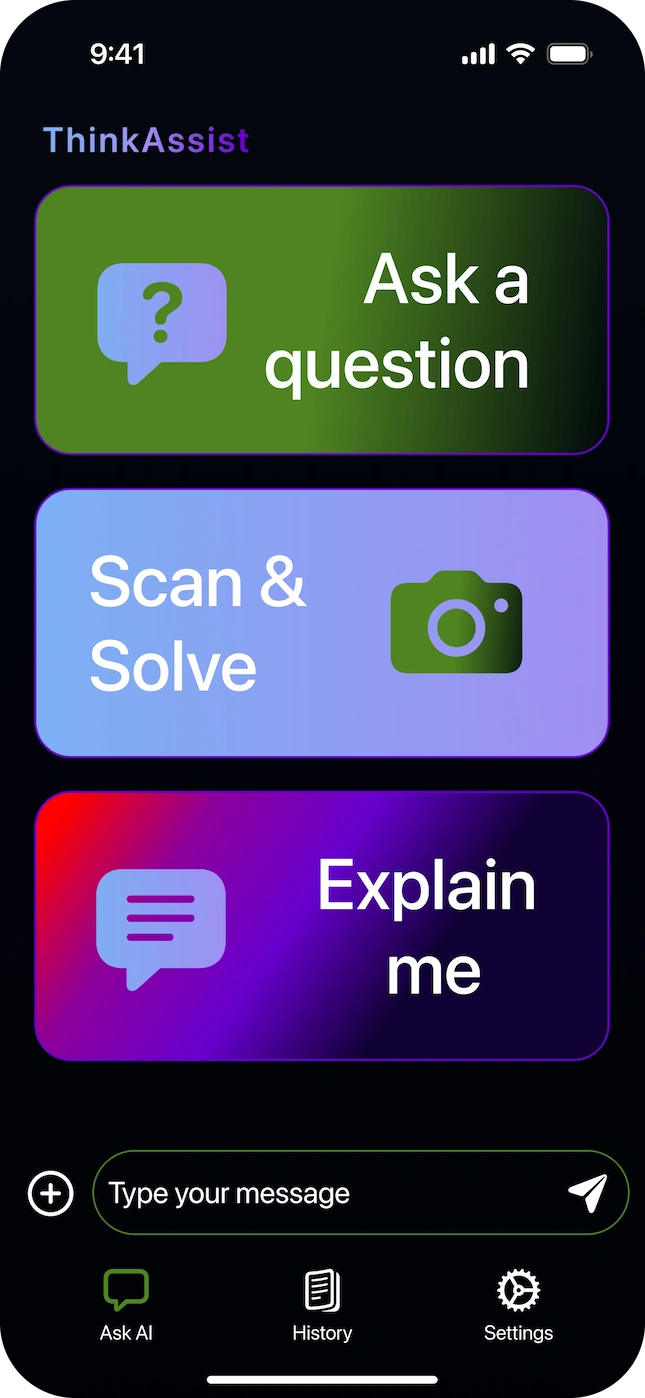This screenshot has height=1398, width=645.
Task: Go to the Settings tab
Action: click(x=518, y=1305)
